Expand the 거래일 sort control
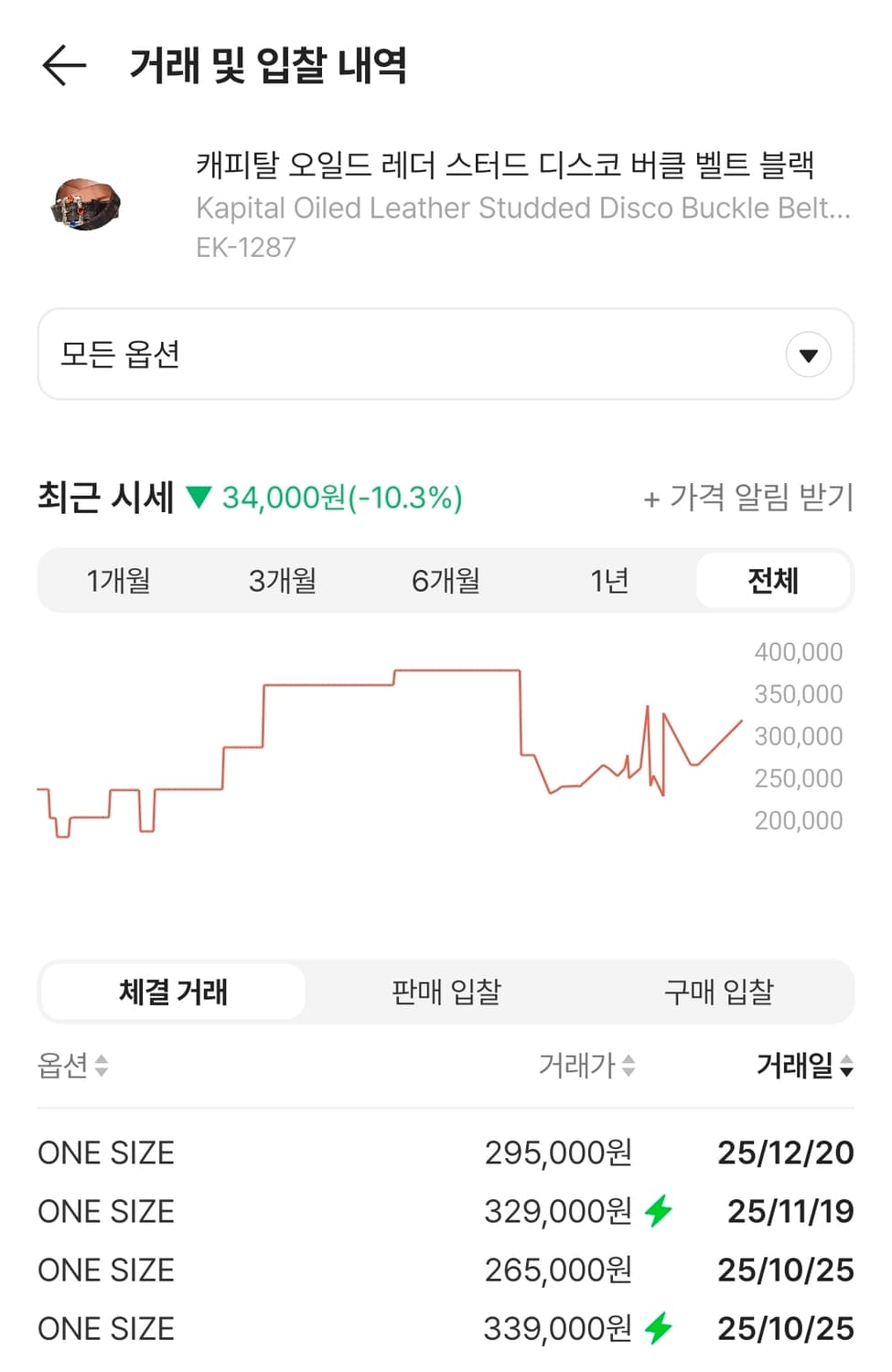892x1372 pixels. point(848,1066)
